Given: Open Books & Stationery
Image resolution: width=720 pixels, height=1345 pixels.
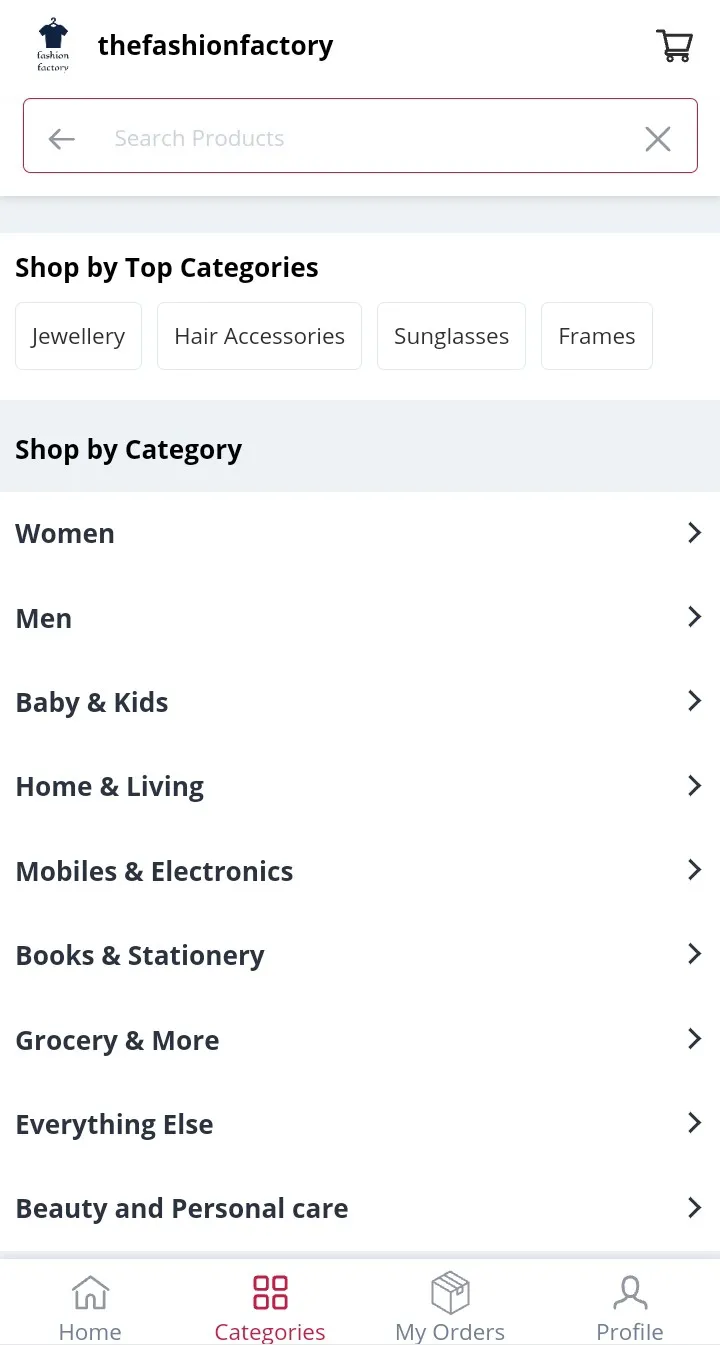Looking at the screenshot, I should pyautogui.click(x=360, y=955).
